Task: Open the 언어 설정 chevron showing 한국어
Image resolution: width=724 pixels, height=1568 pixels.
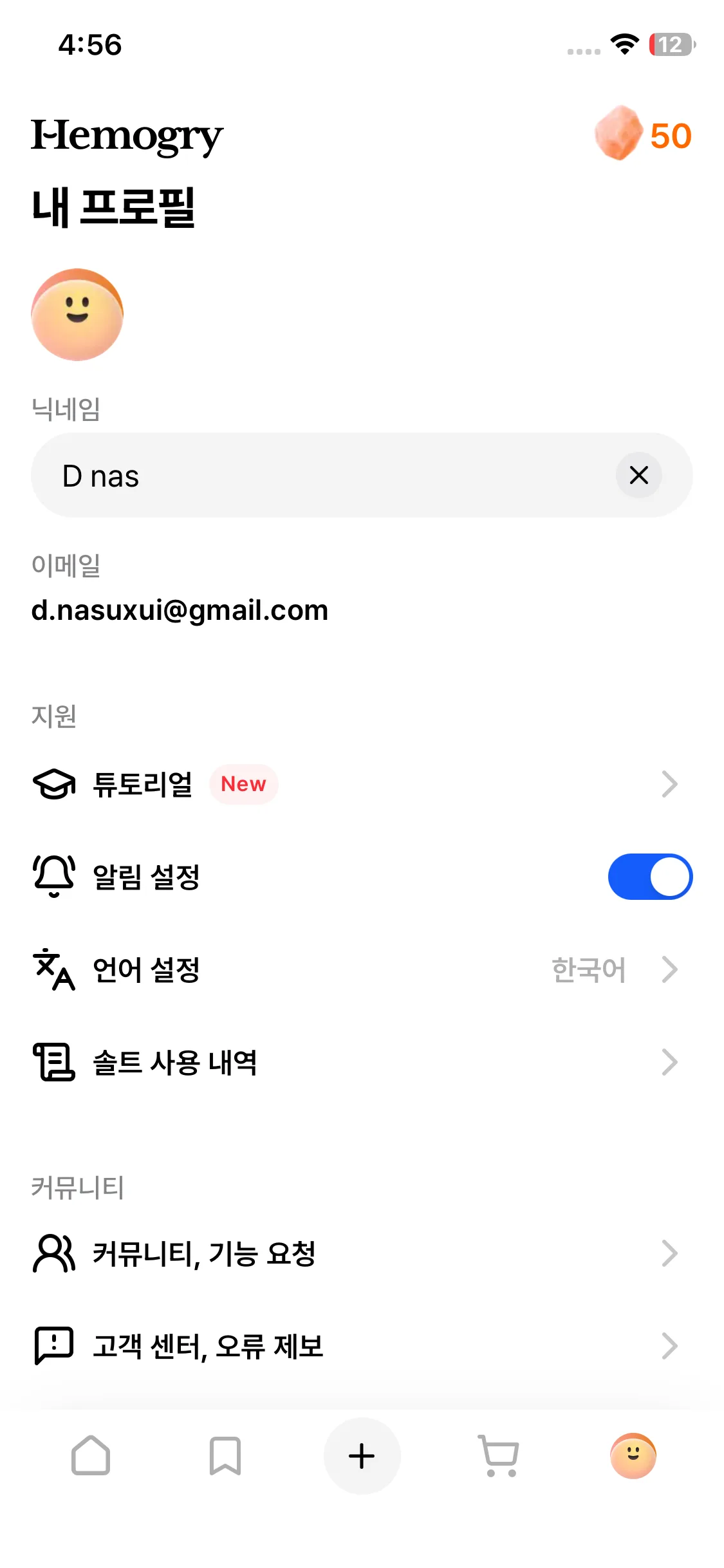Action: (x=669, y=969)
